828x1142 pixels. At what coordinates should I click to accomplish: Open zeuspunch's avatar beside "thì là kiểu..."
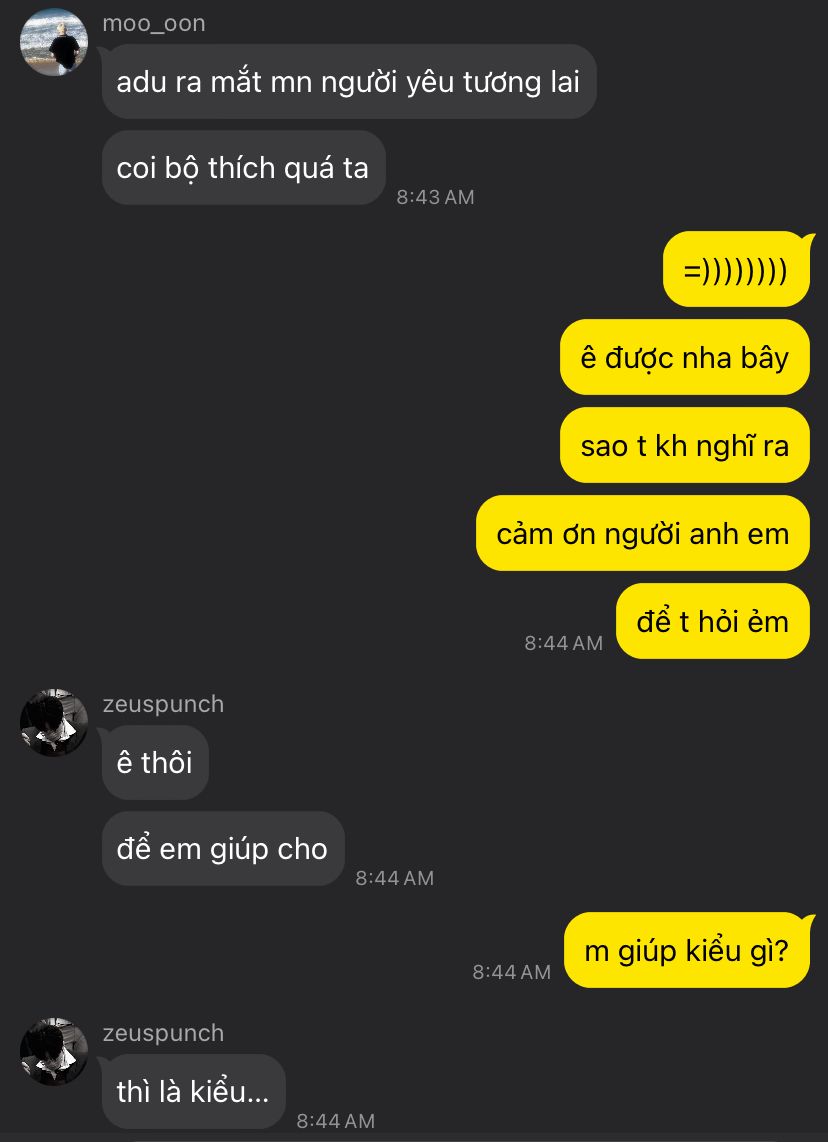click(54, 1051)
